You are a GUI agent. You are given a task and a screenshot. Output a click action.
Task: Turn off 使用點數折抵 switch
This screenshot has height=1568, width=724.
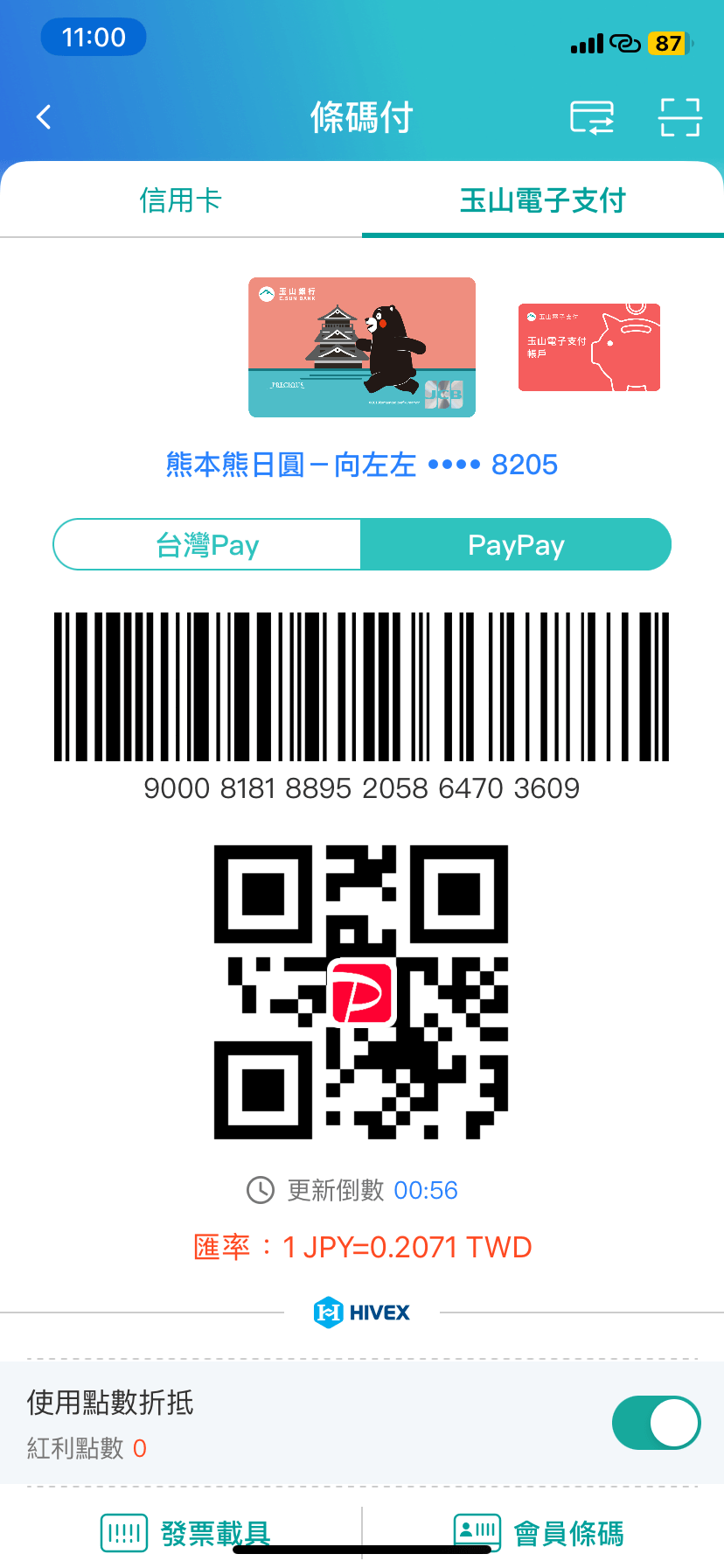656,1423
